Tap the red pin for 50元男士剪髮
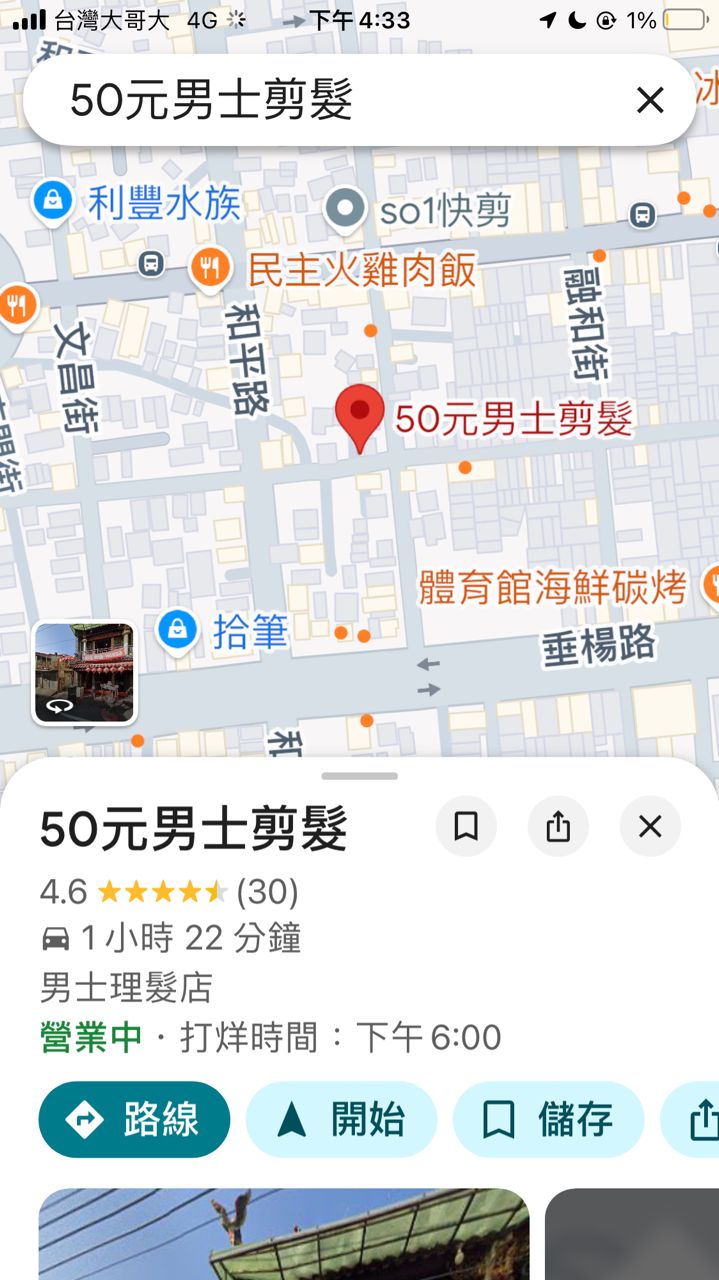The height and width of the screenshot is (1280, 719). point(359,416)
